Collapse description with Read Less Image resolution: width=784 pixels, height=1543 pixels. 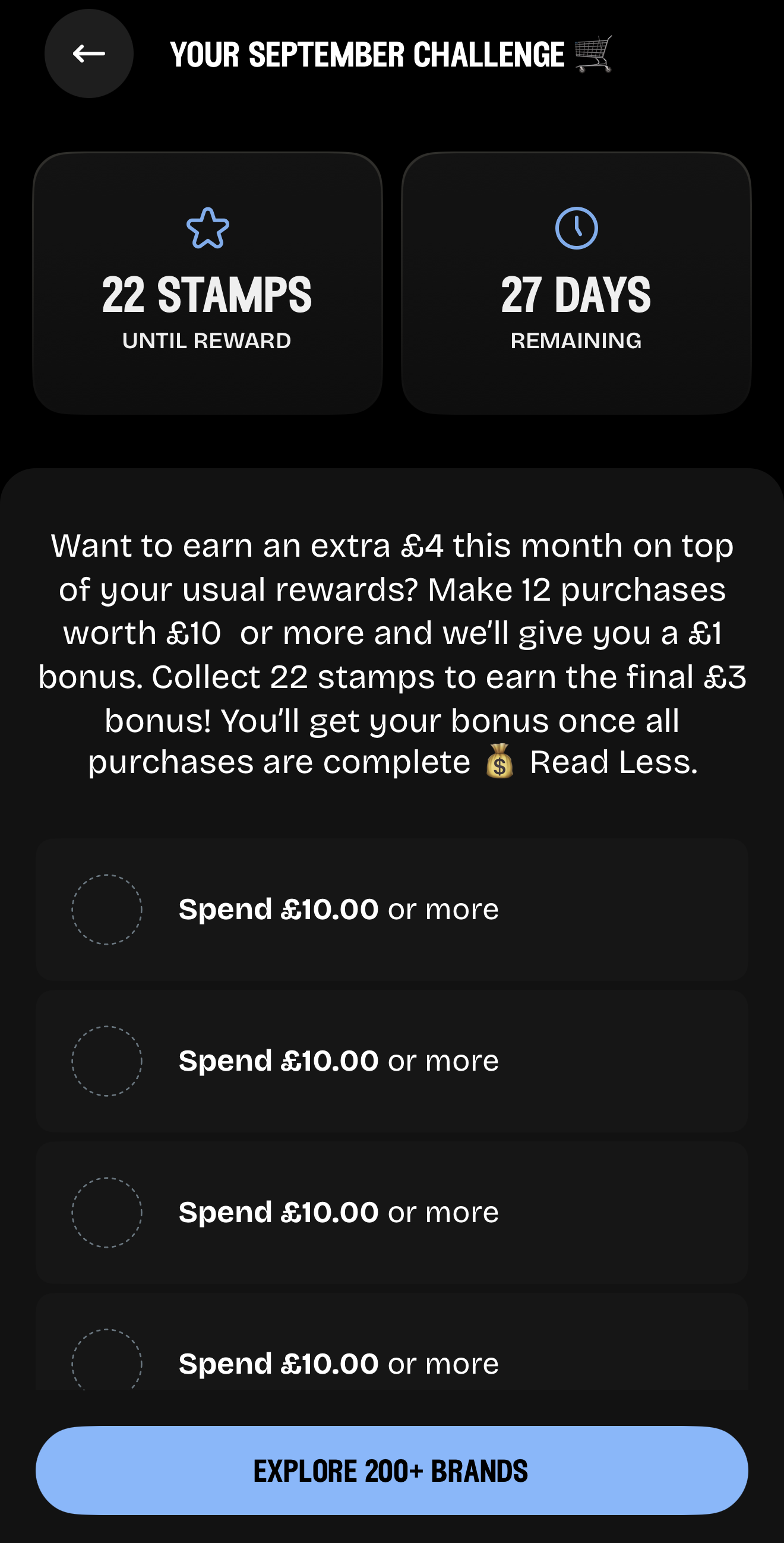pos(613,762)
